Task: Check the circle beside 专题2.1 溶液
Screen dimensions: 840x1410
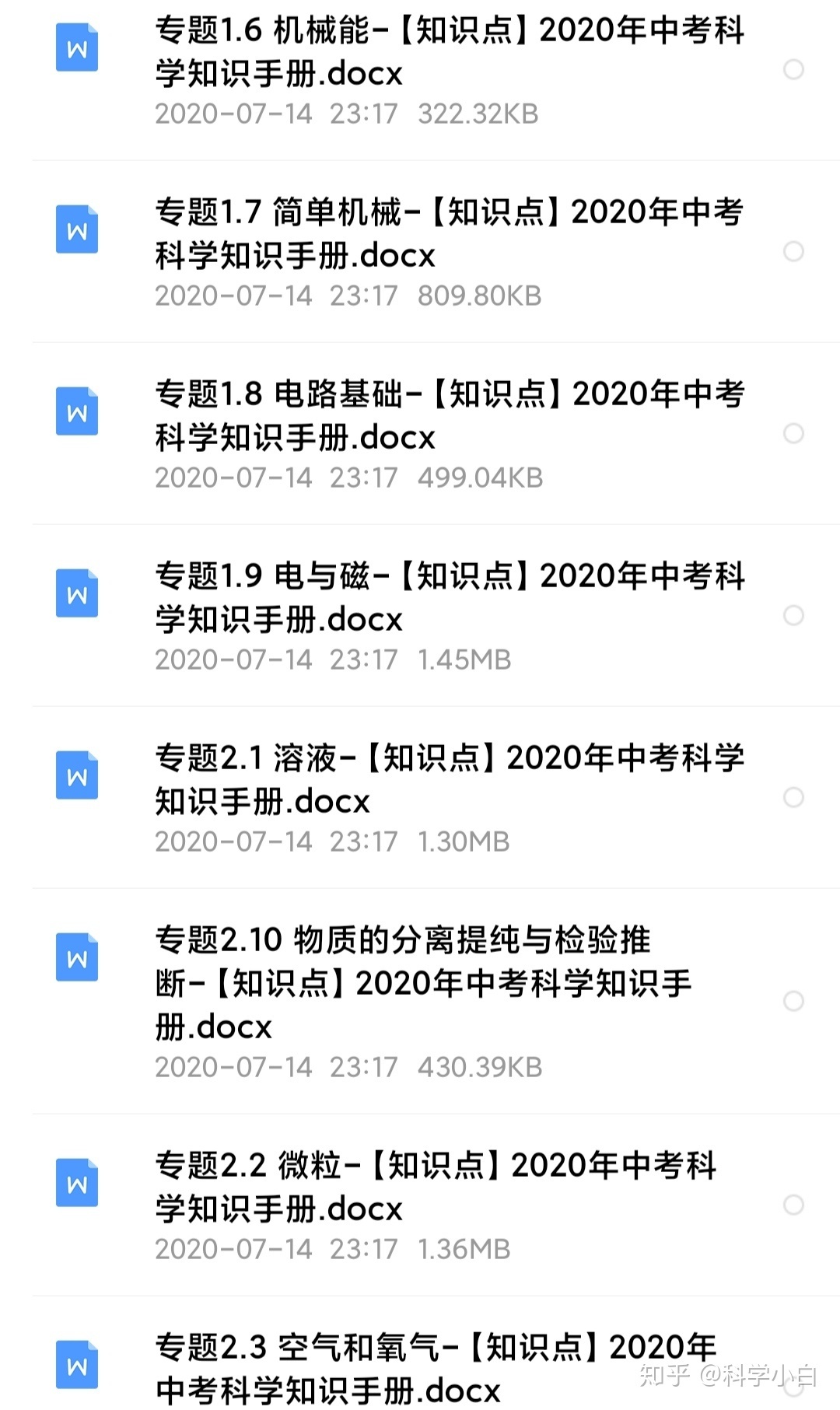Action: (x=793, y=797)
